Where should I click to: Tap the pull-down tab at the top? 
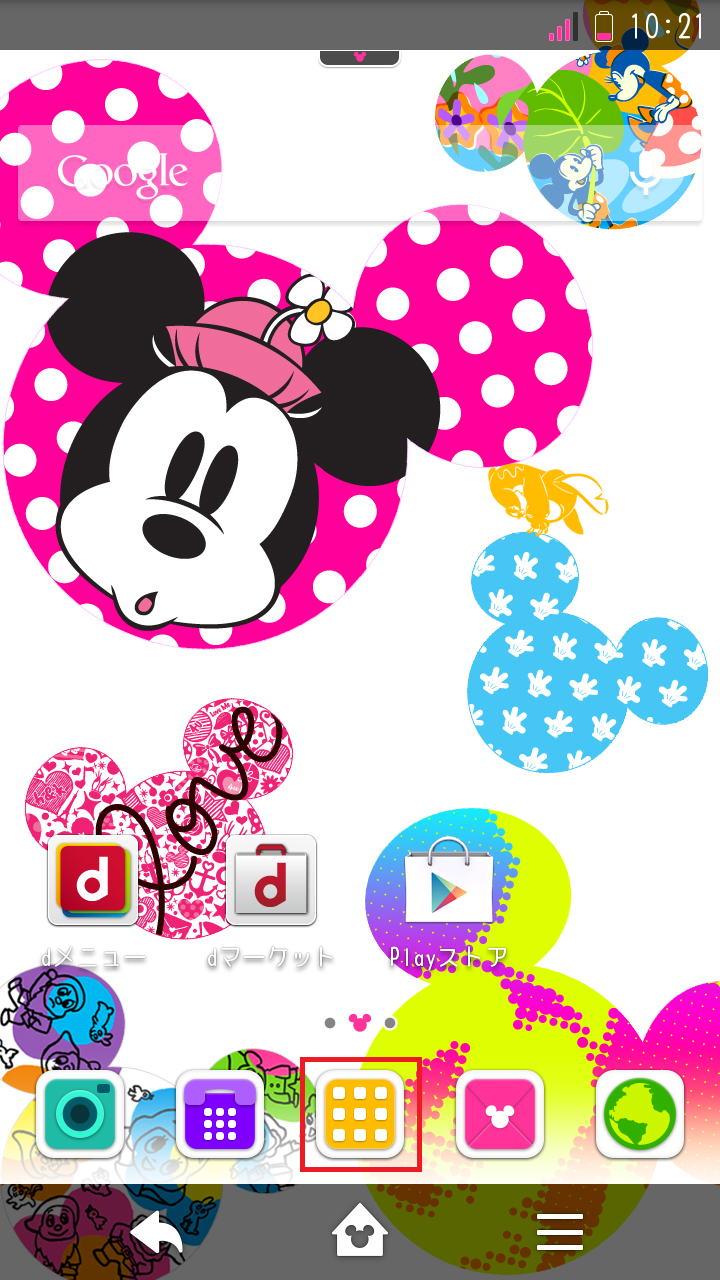(x=360, y=58)
